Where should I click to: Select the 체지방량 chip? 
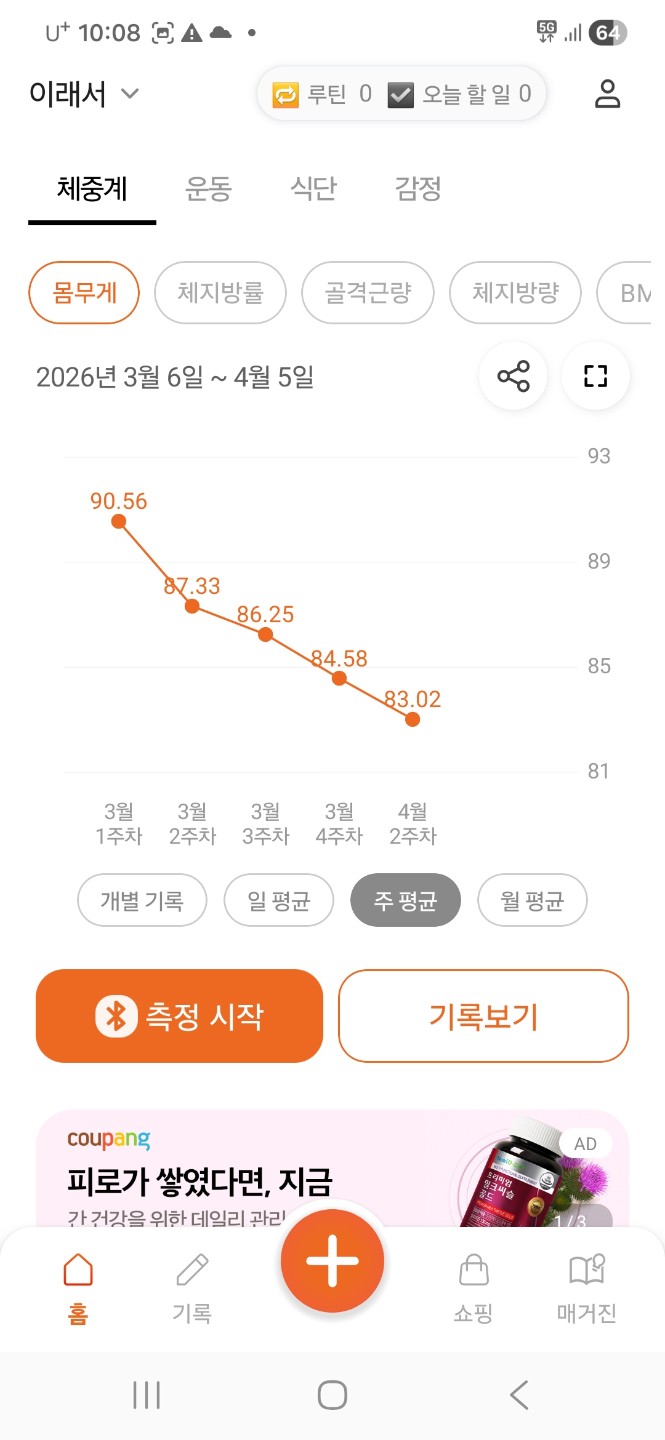pos(515,293)
